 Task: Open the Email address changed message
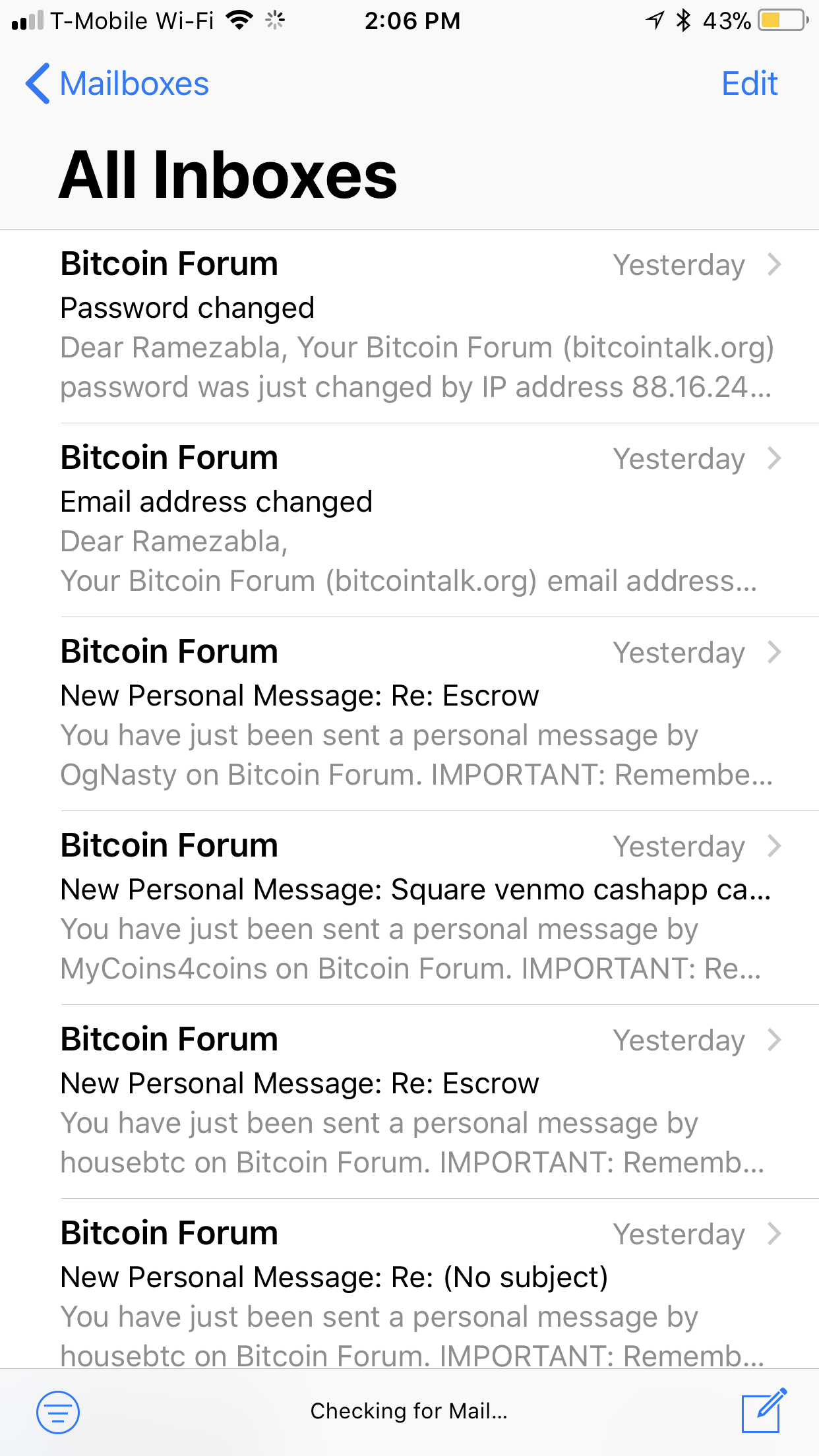pyautogui.click(x=409, y=520)
